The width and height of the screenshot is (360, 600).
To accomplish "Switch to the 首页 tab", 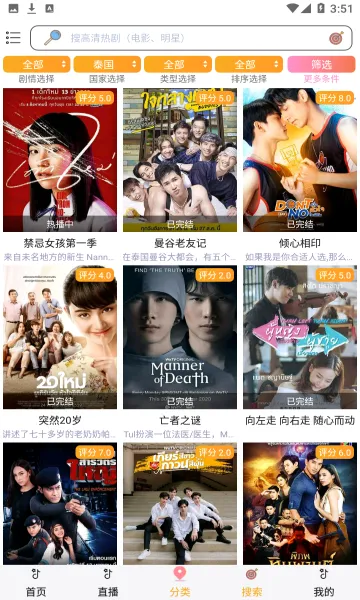I will [x=36, y=583].
